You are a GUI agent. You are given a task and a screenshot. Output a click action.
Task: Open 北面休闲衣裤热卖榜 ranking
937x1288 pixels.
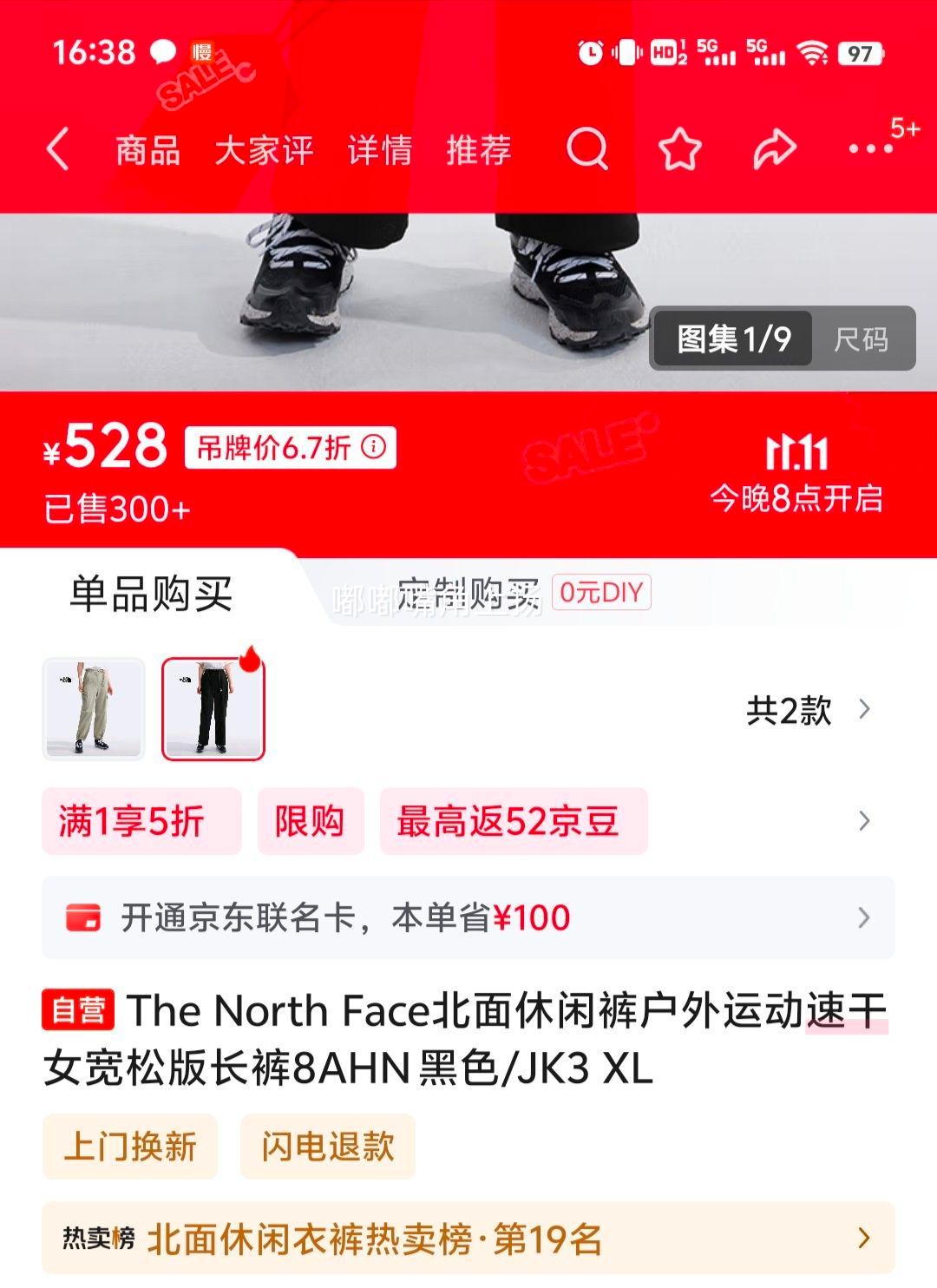click(x=468, y=1239)
